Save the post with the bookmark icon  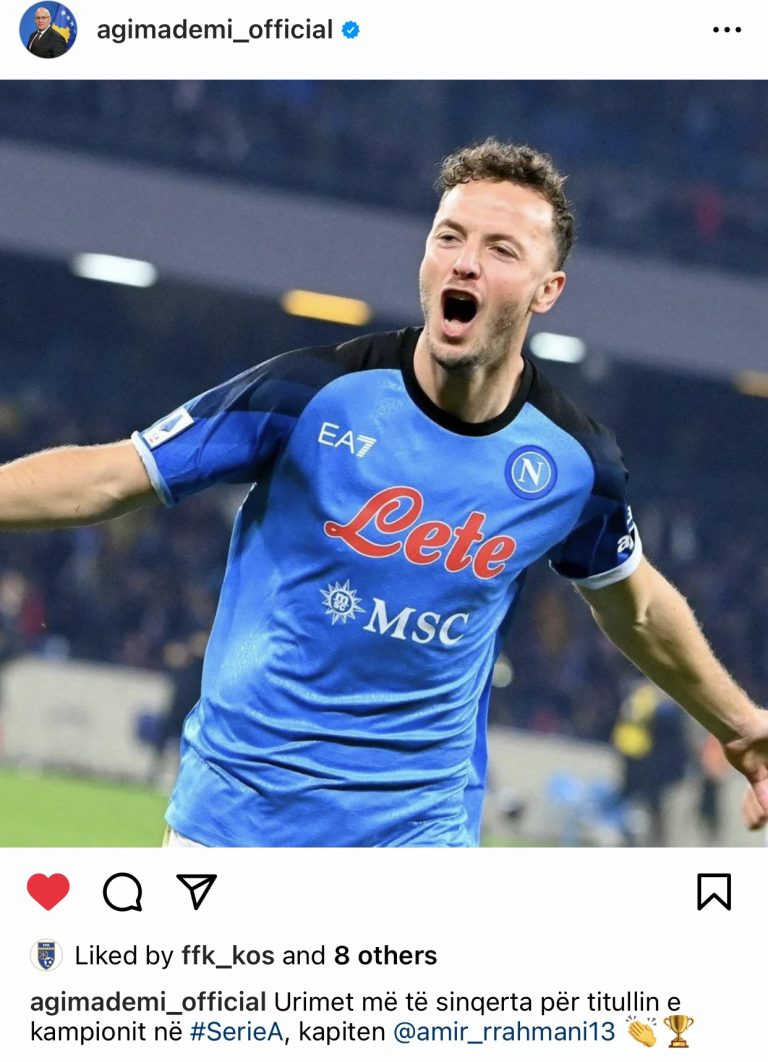click(x=714, y=891)
